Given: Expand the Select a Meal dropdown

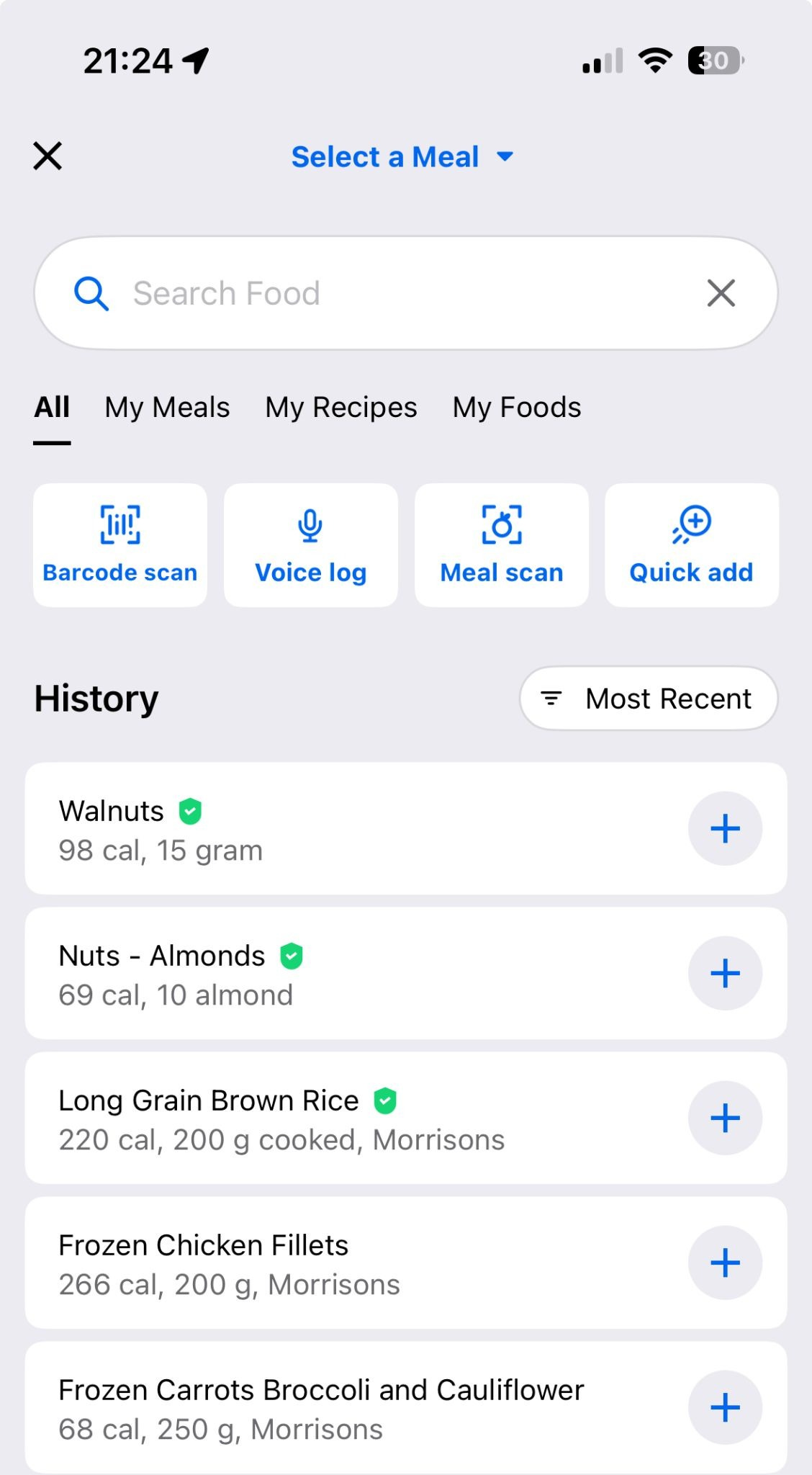Looking at the screenshot, I should pyautogui.click(x=402, y=157).
